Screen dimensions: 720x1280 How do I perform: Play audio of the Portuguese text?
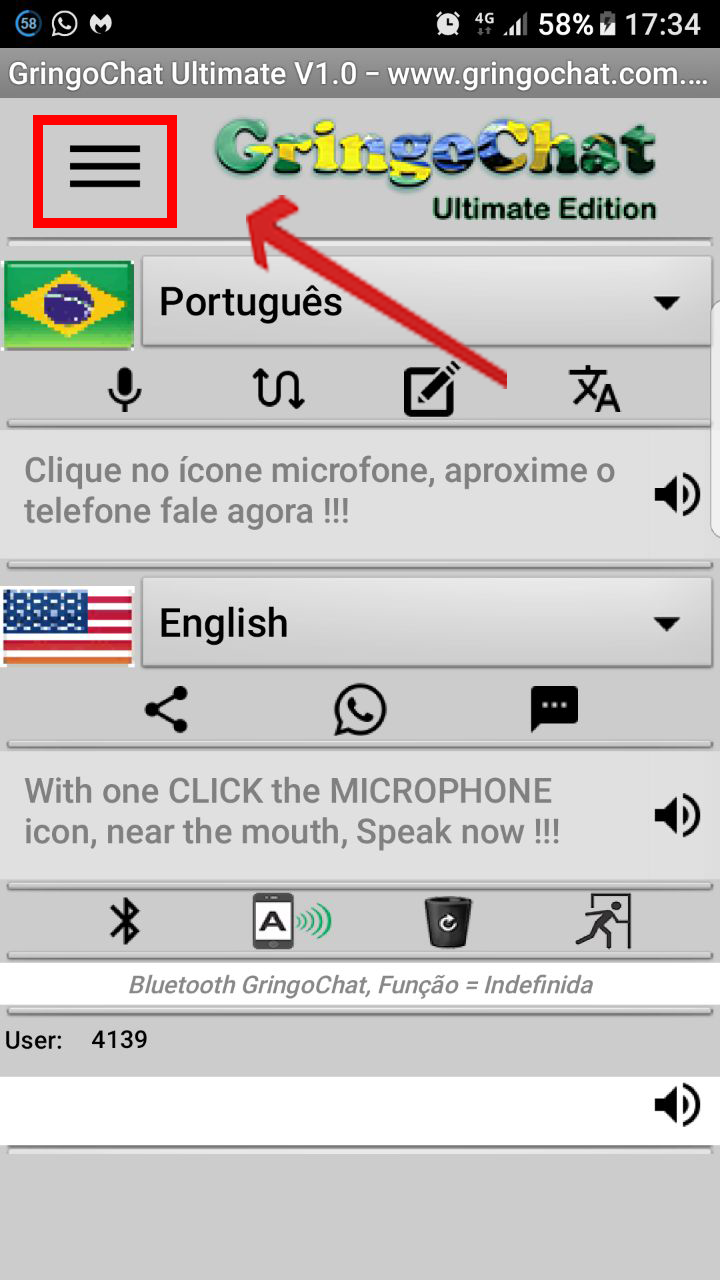[x=678, y=494]
